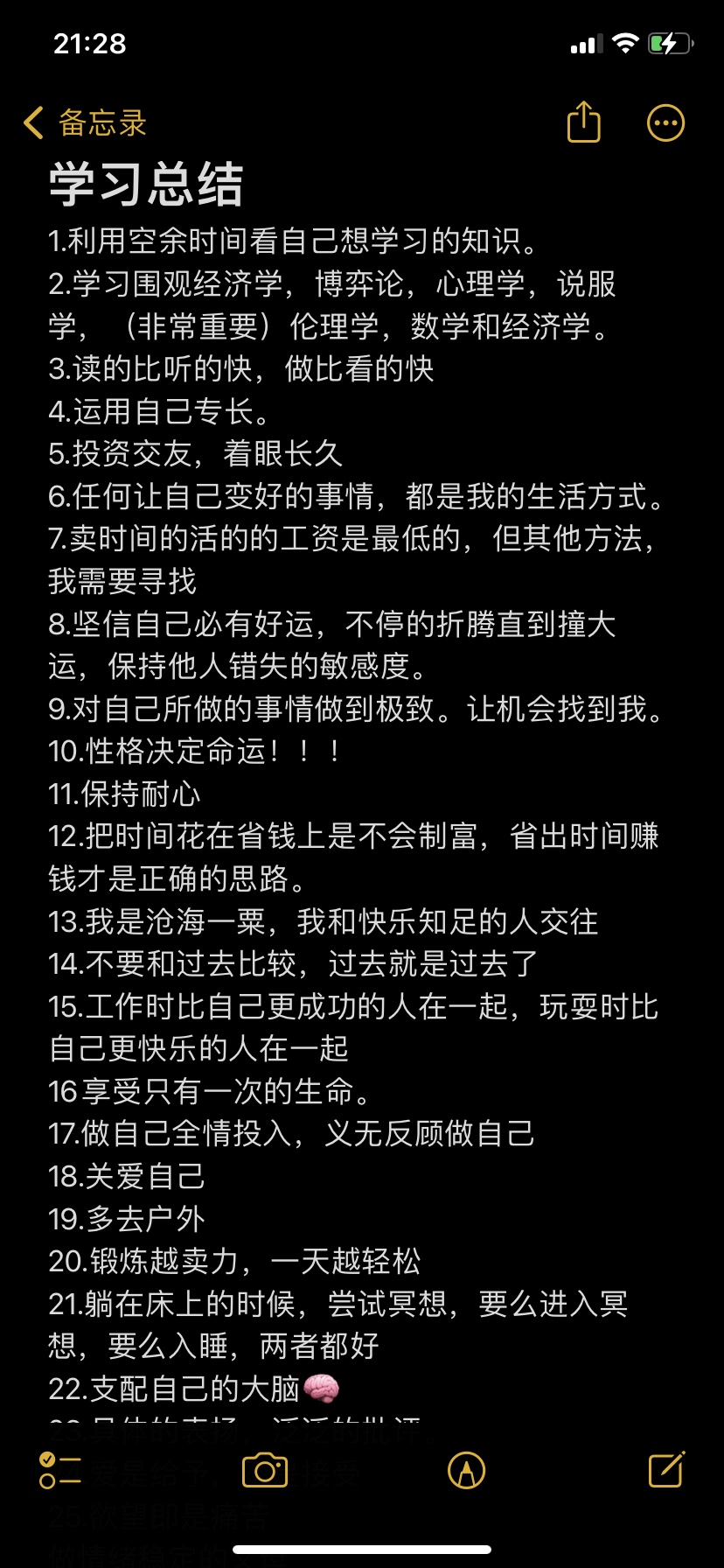Open the more options menu
The width and height of the screenshot is (724, 1568).
click(x=665, y=123)
